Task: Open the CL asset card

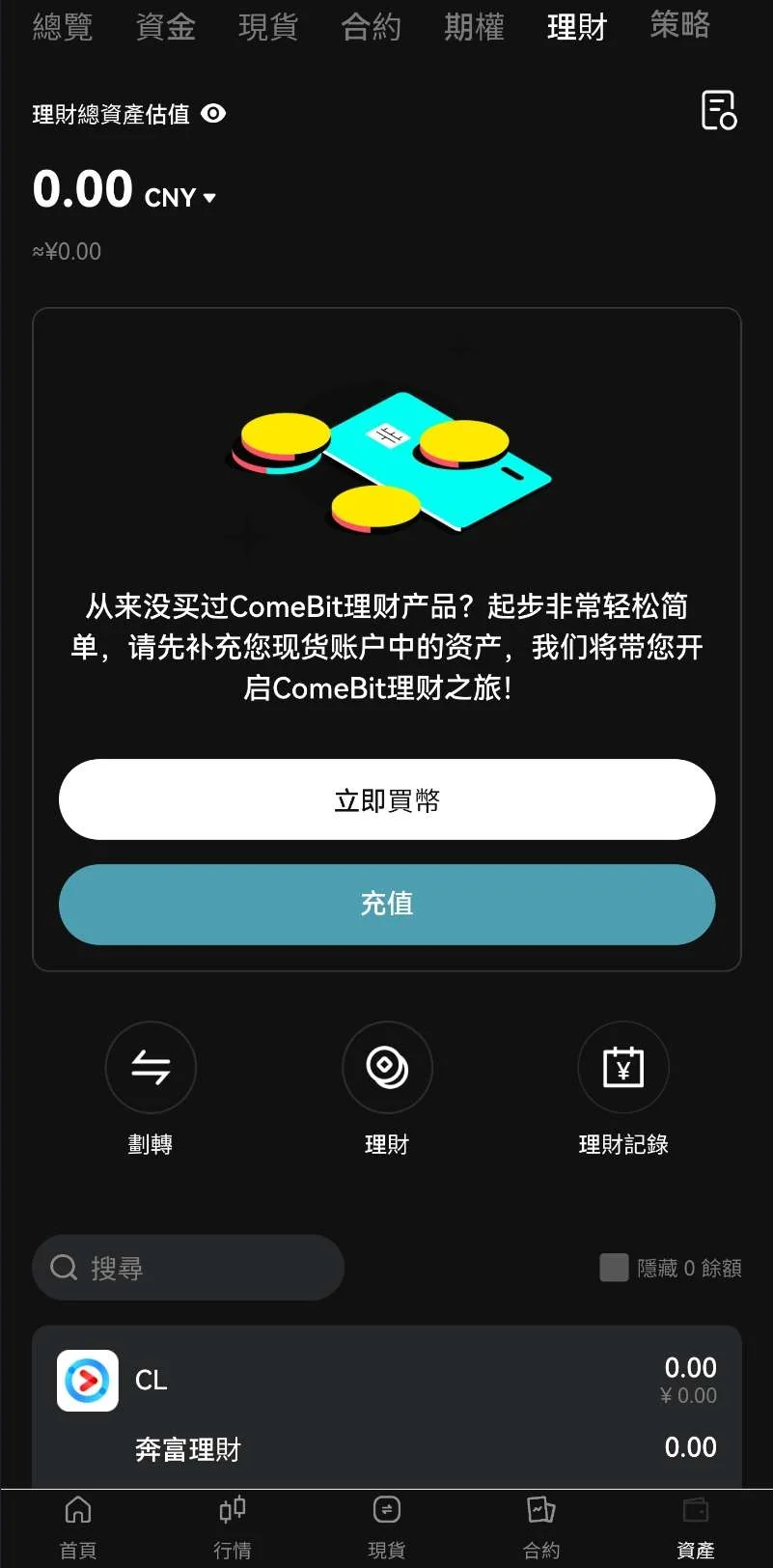Action: click(387, 1381)
